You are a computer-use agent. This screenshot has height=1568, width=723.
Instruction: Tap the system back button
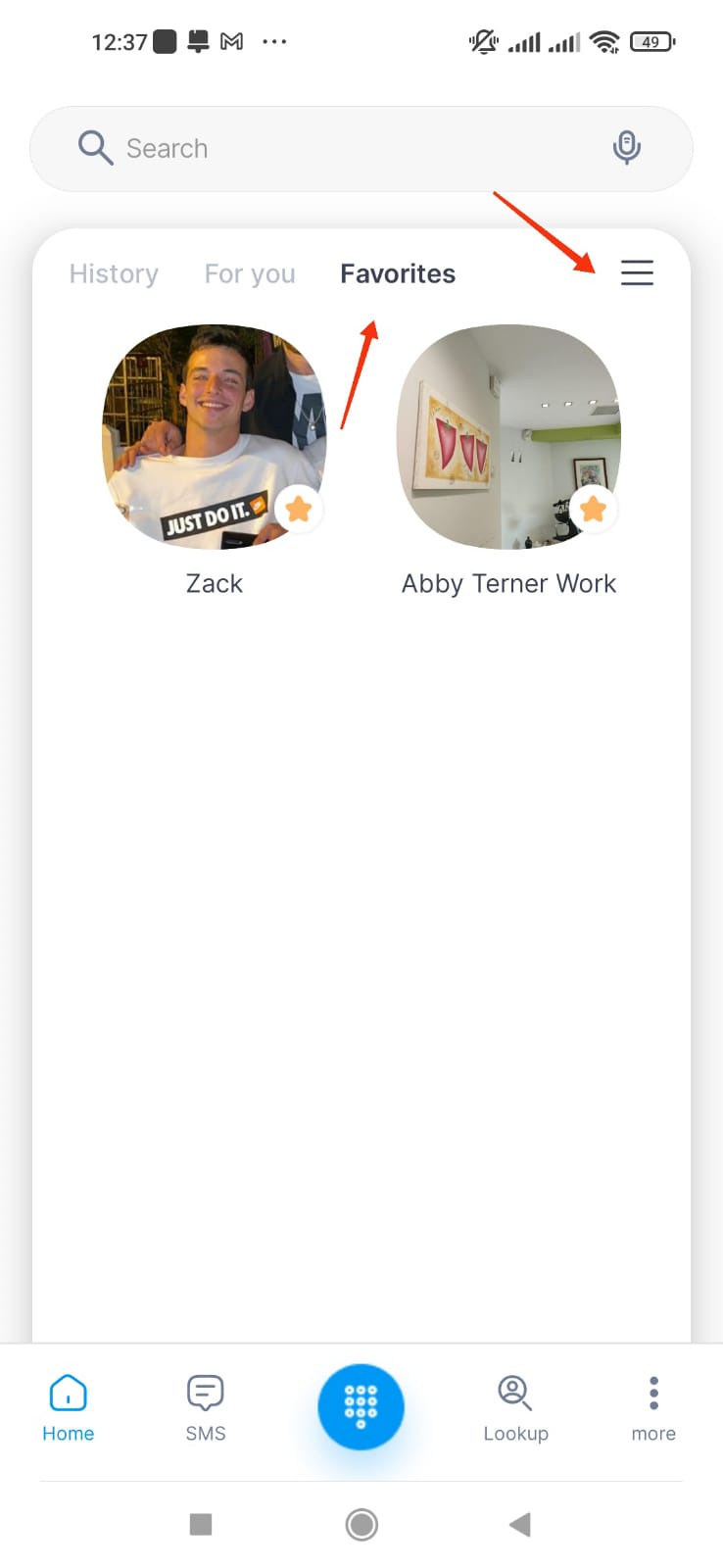(x=520, y=1524)
